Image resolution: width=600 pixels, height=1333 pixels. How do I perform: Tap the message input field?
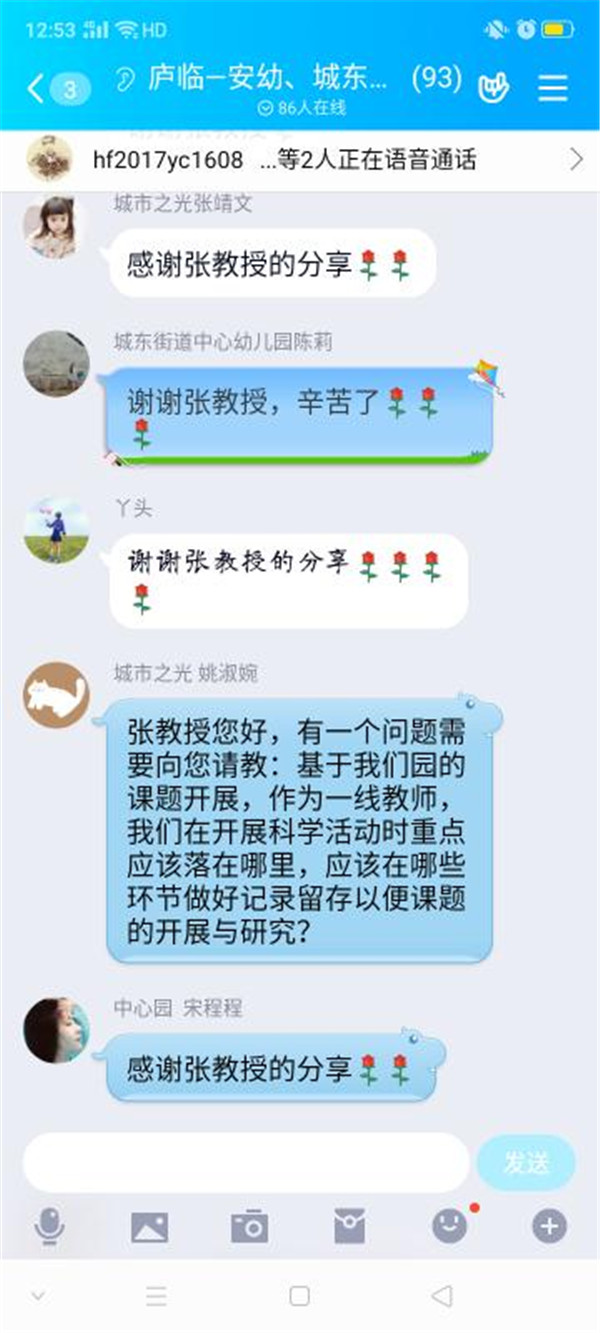[x=245, y=1162]
